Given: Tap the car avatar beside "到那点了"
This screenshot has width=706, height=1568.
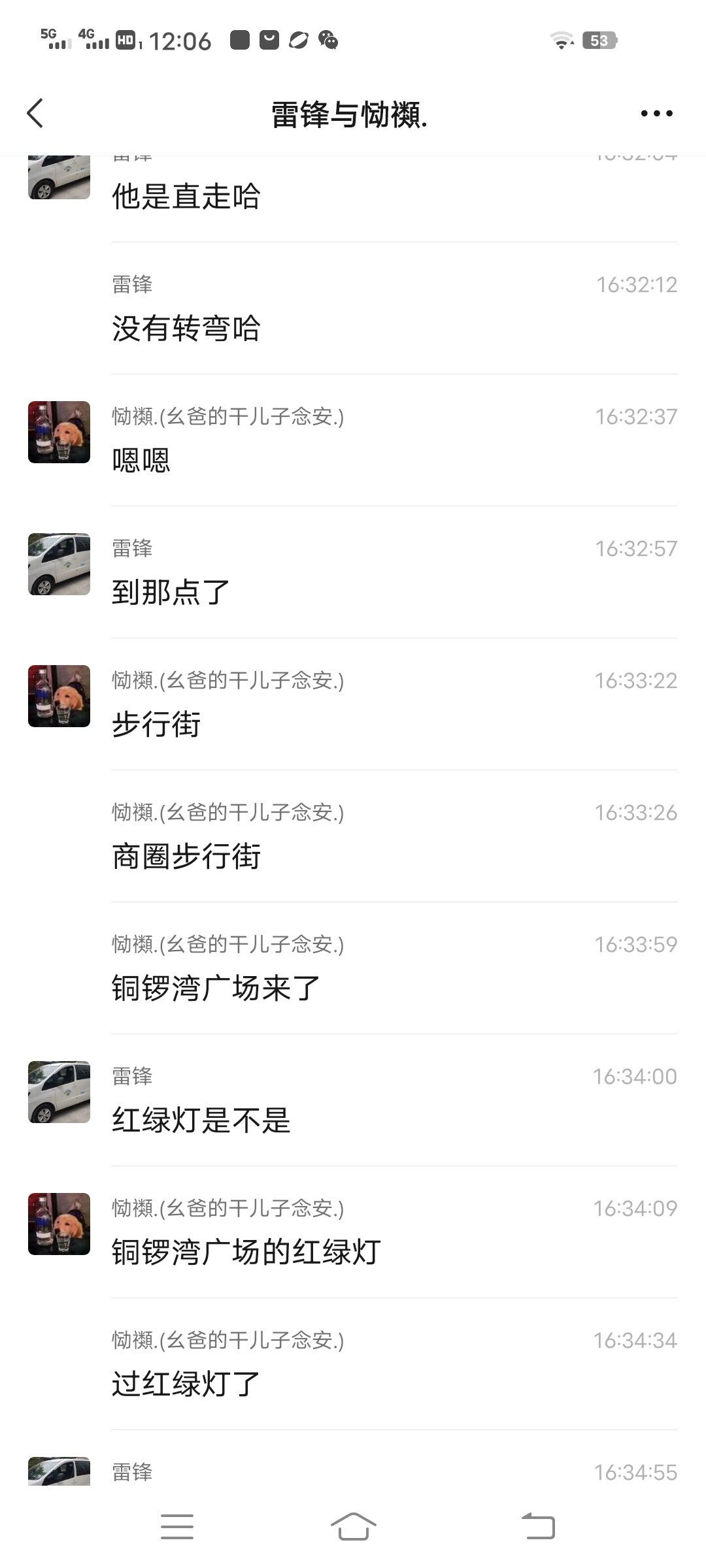Looking at the screenshot, I should [x=59, y=564].
